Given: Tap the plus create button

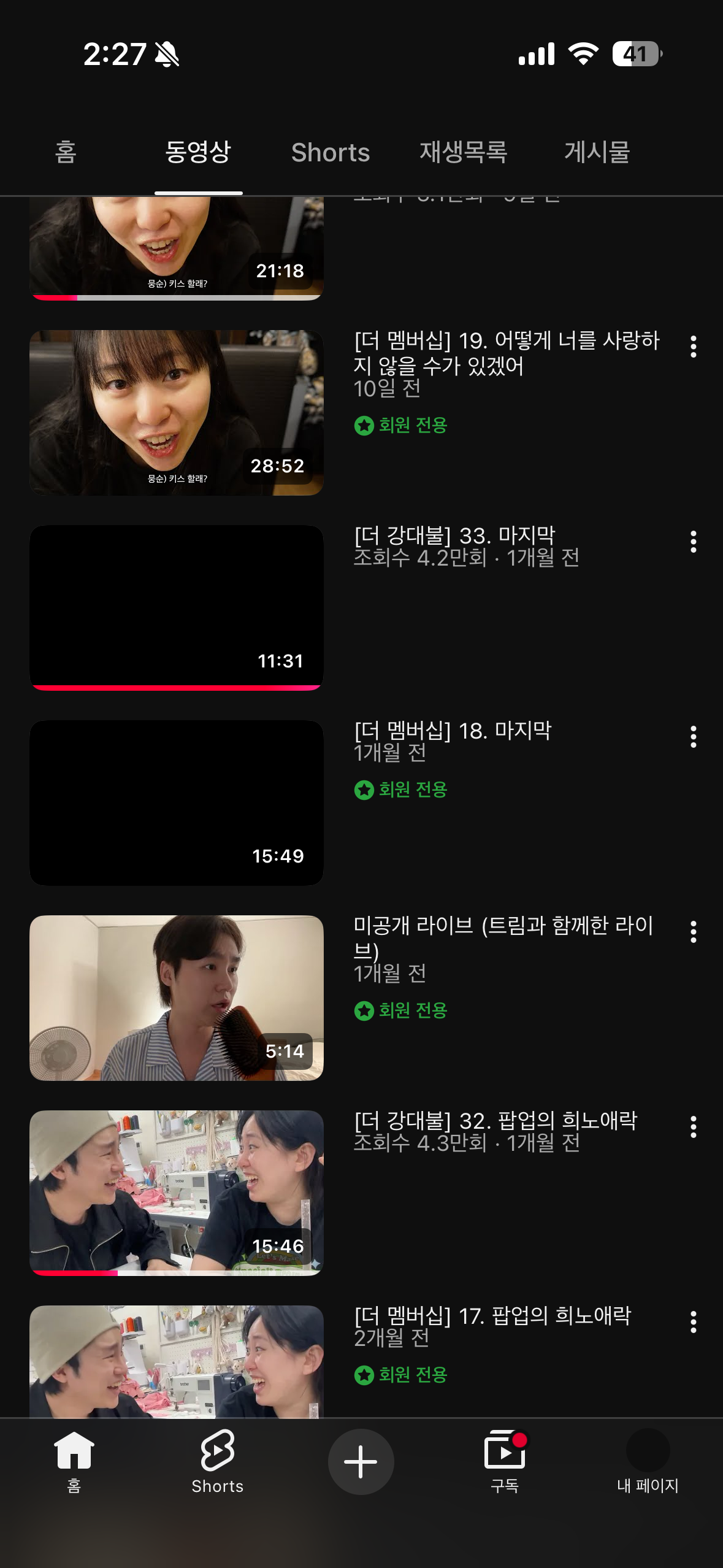Looking at the screenshot, I should [361, 1461].
